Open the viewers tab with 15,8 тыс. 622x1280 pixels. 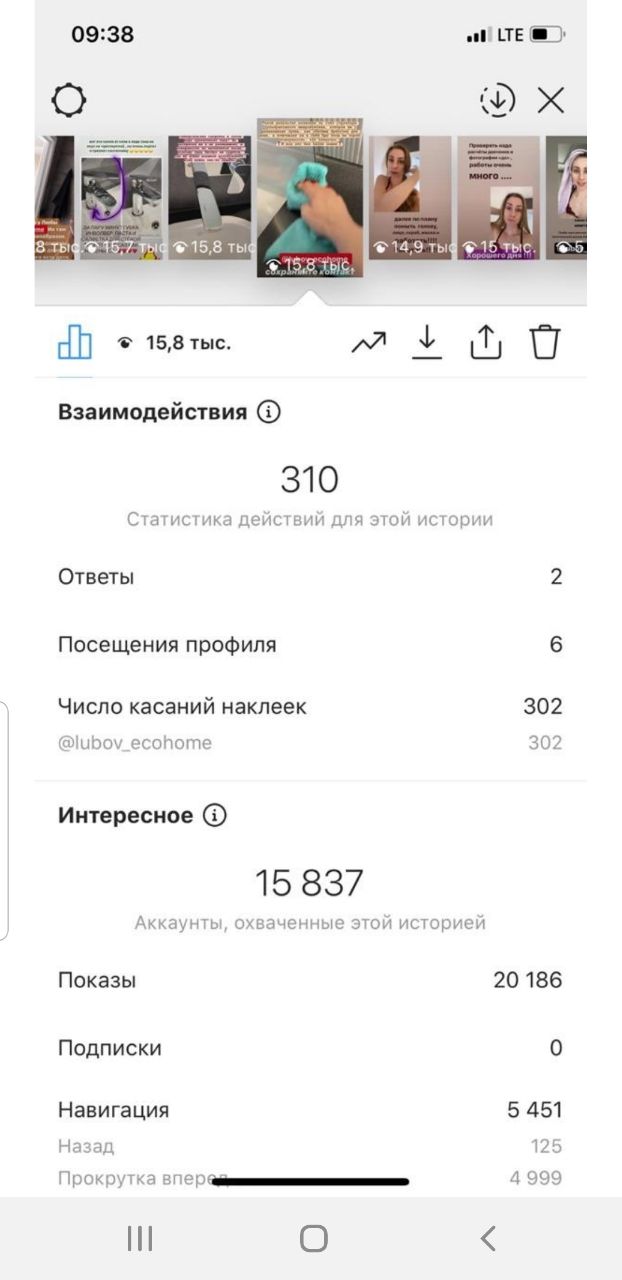pos(174,343)
